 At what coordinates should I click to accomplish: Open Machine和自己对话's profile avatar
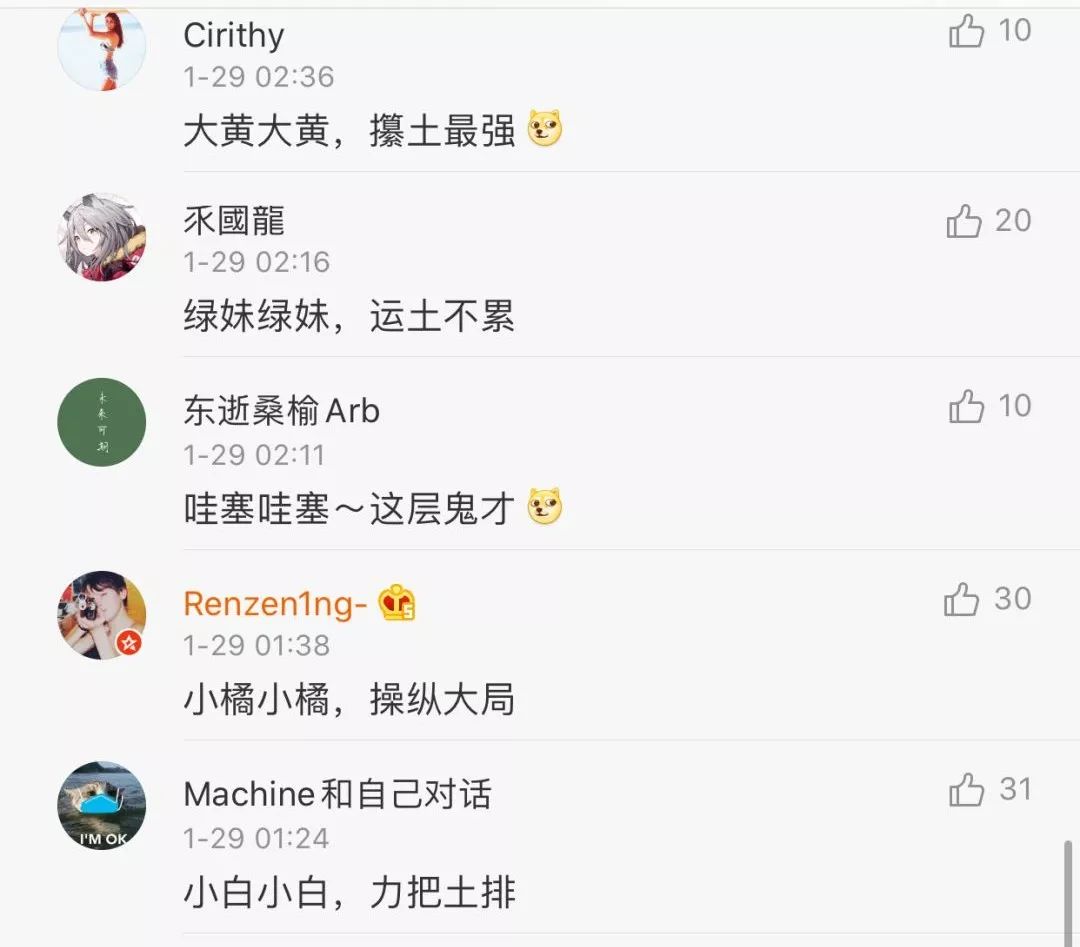(x=102, y=806)
